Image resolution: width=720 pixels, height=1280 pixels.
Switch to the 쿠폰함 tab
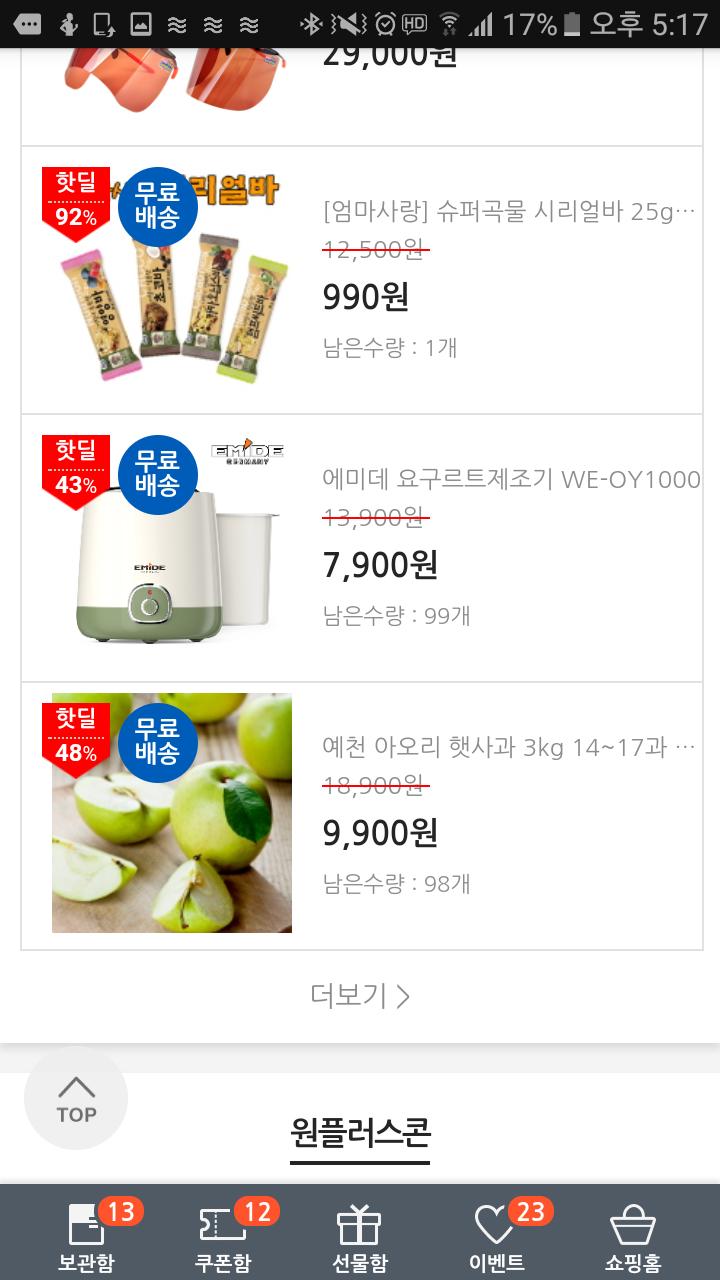tap(223, 1236)
